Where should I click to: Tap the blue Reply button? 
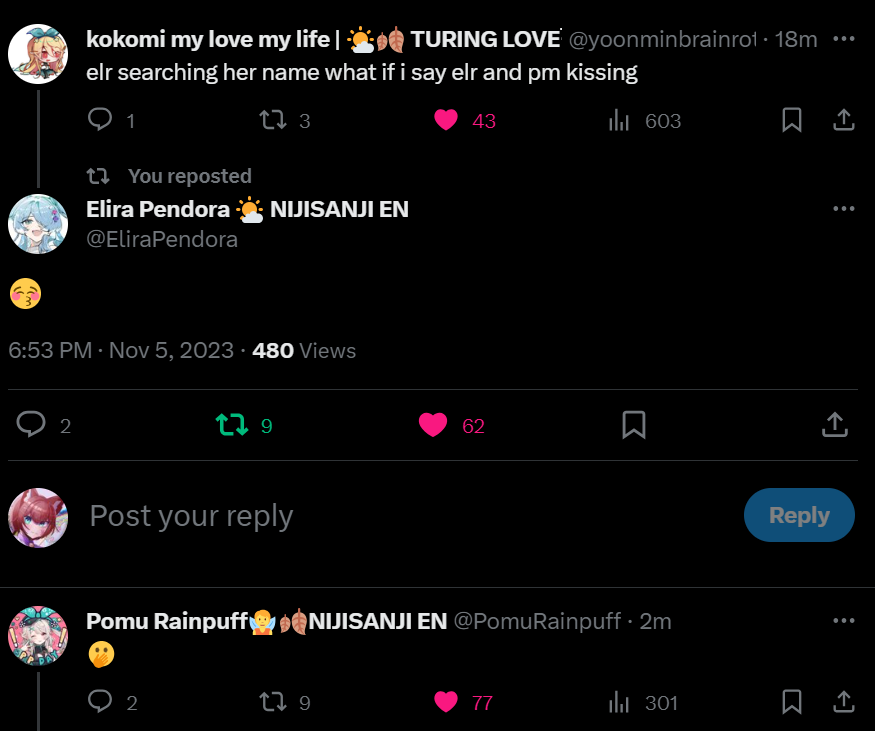click(x=799, y=516)
